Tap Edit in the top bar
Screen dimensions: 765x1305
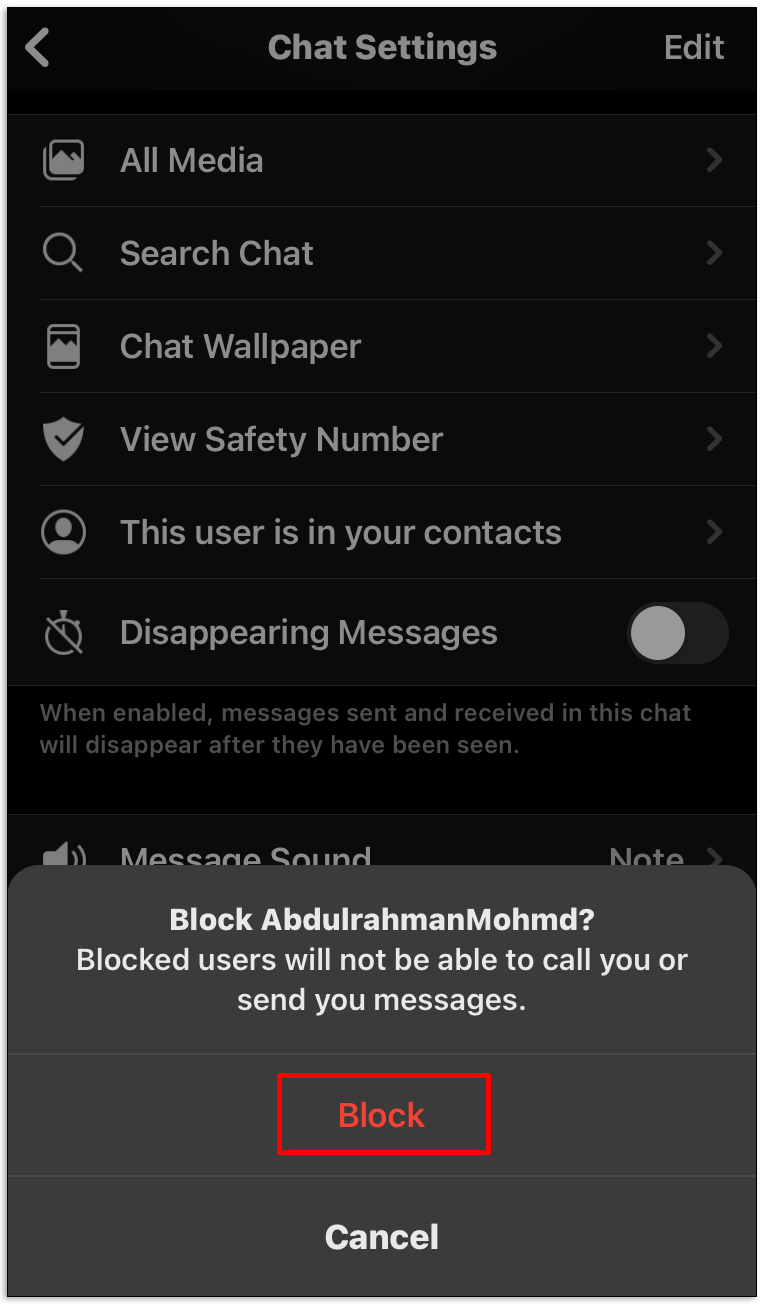point(693,47)
